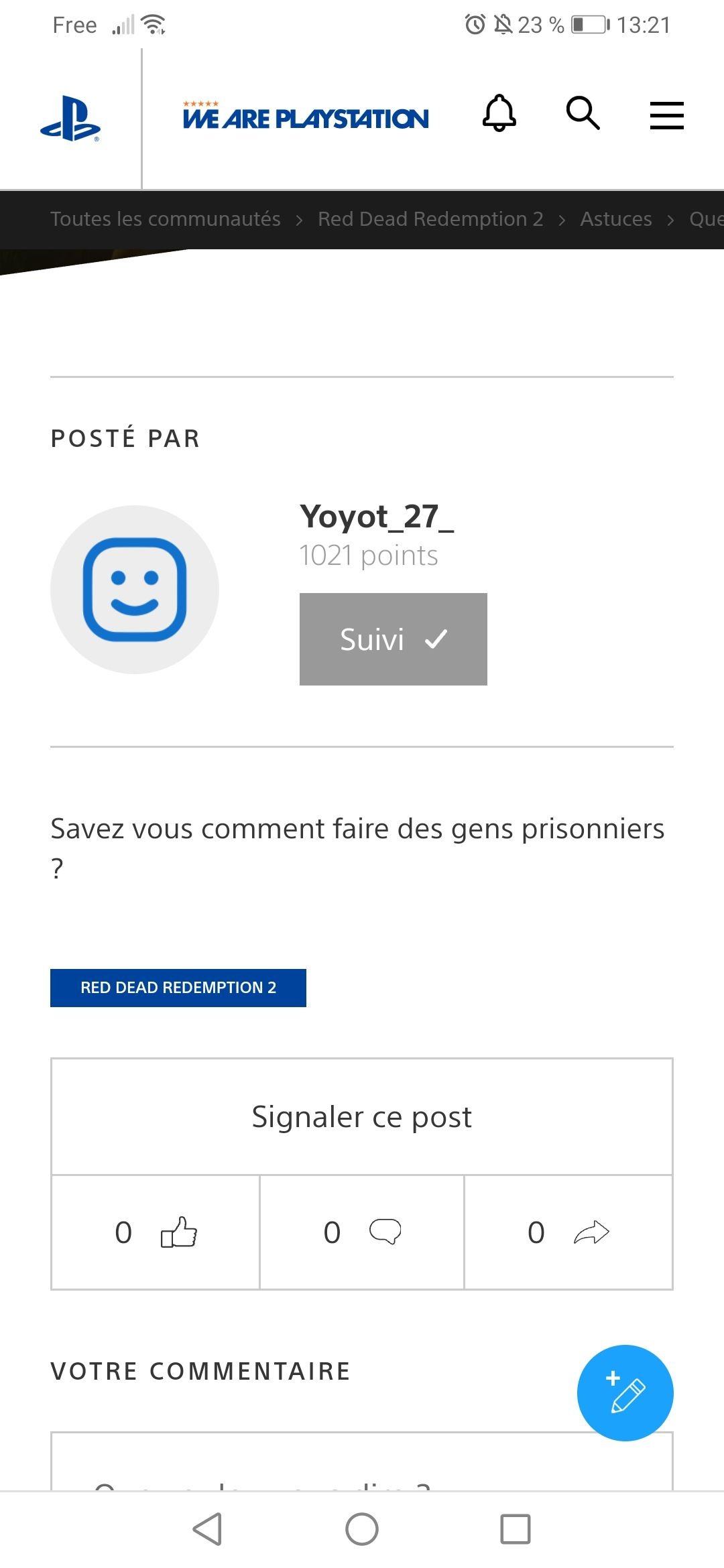724x1568 pixels.
Task: Tap Signaler ce post
Action: [x=362, y=1117]
